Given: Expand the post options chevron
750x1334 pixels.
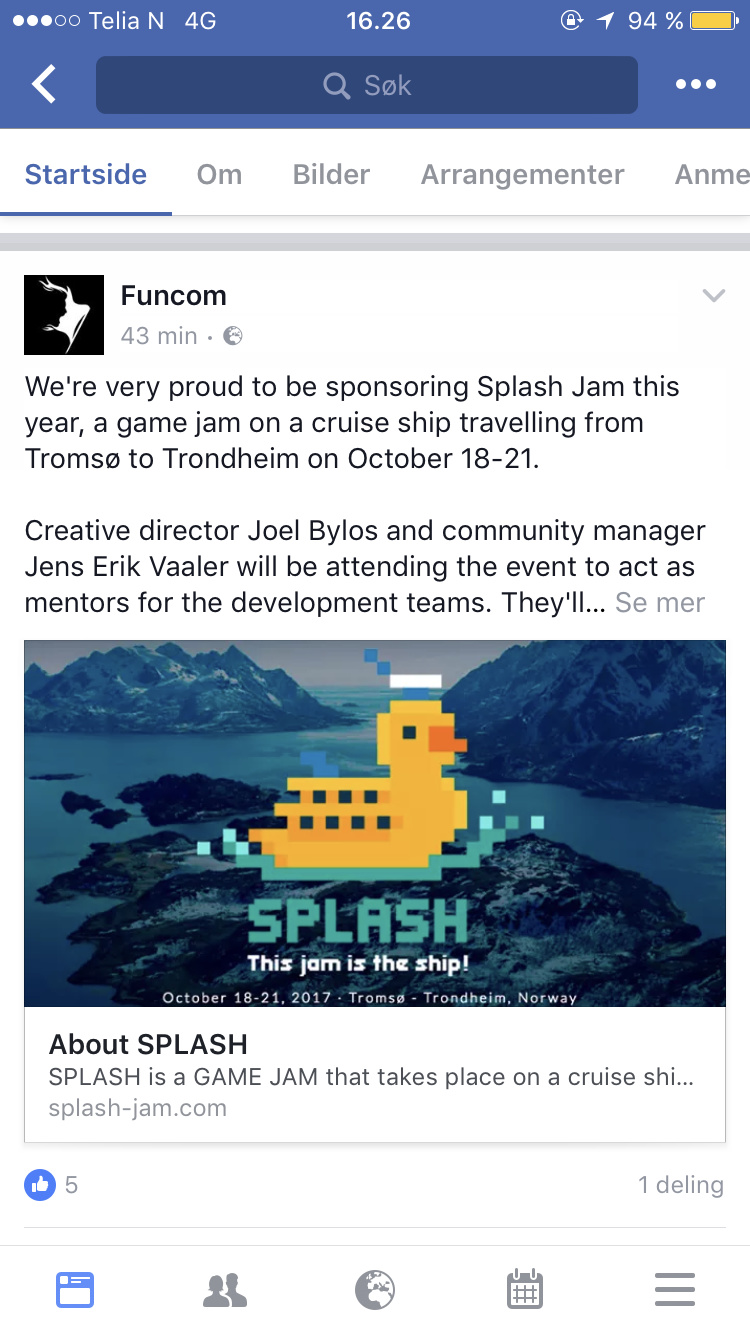Looking at the screenshot, I should click(x=713, y=296).
